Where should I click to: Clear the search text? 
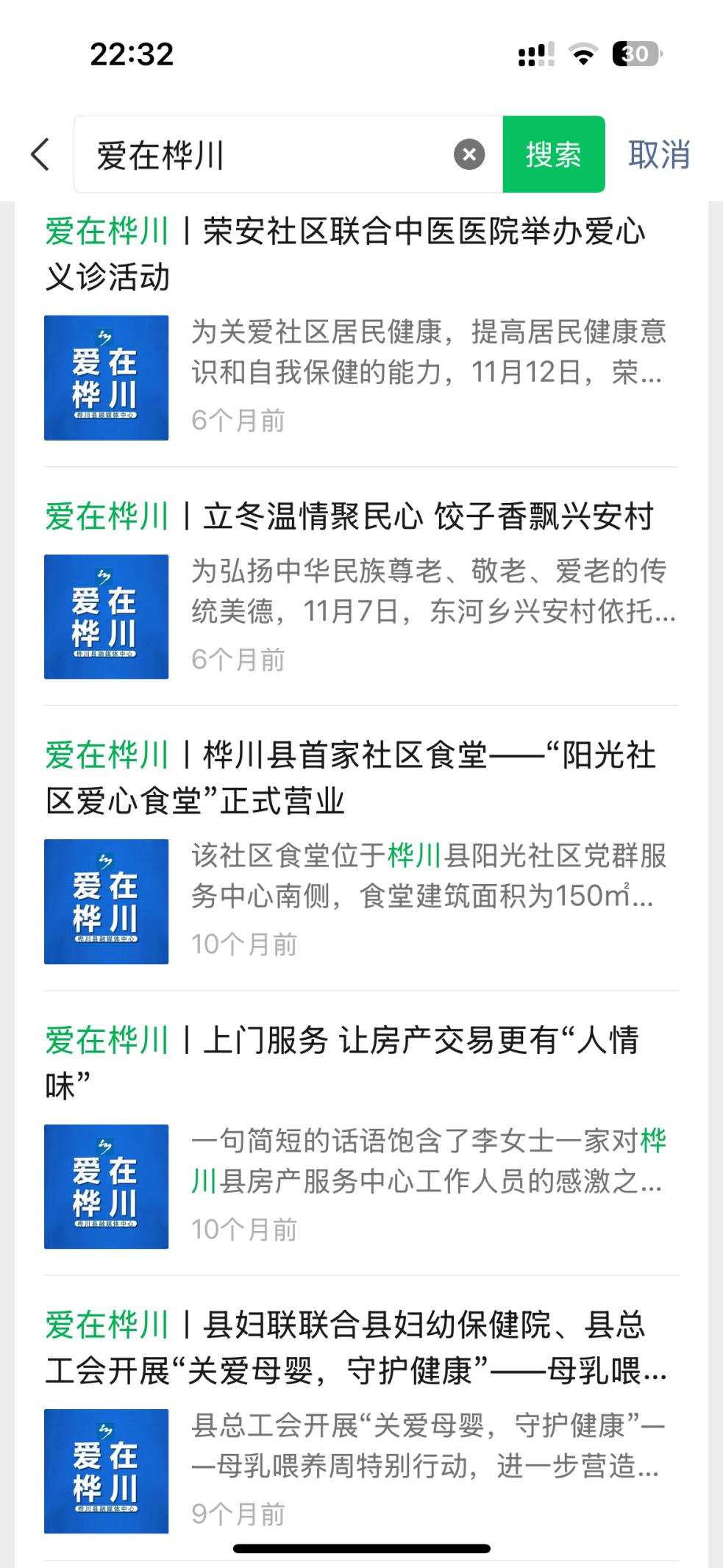(469, 154)
